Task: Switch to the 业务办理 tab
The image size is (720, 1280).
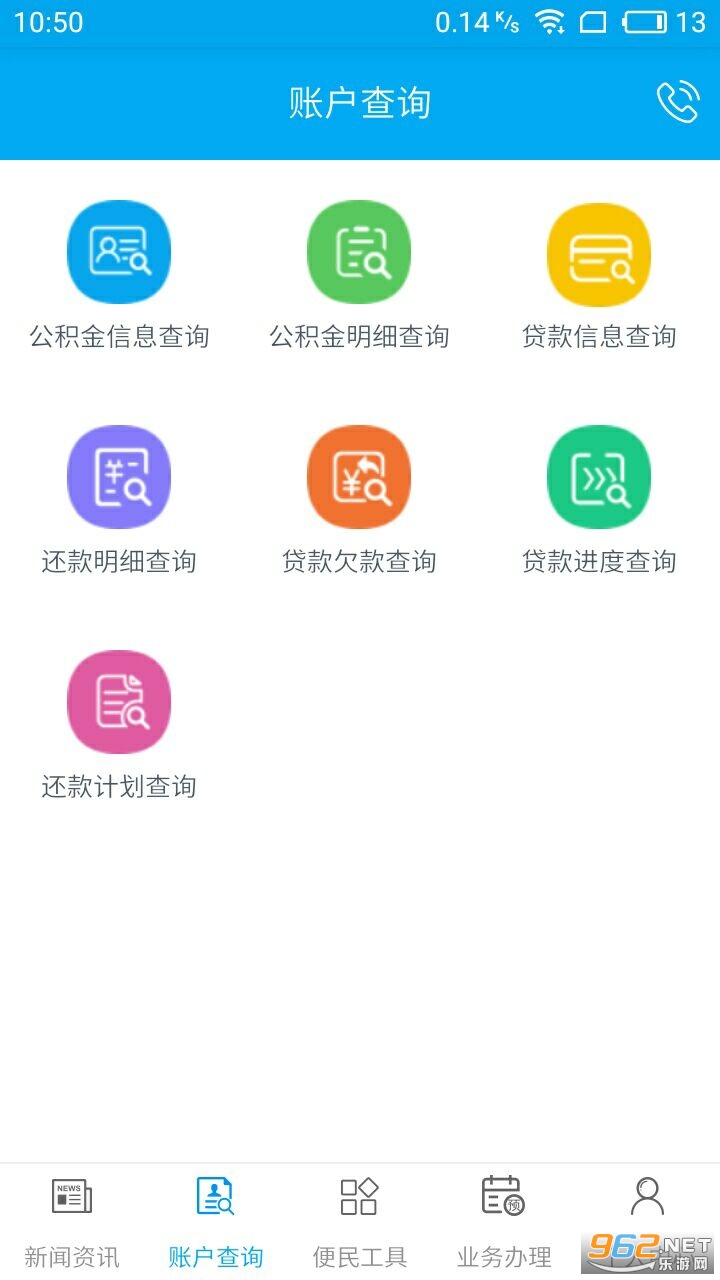Action: coord(504,1220)
